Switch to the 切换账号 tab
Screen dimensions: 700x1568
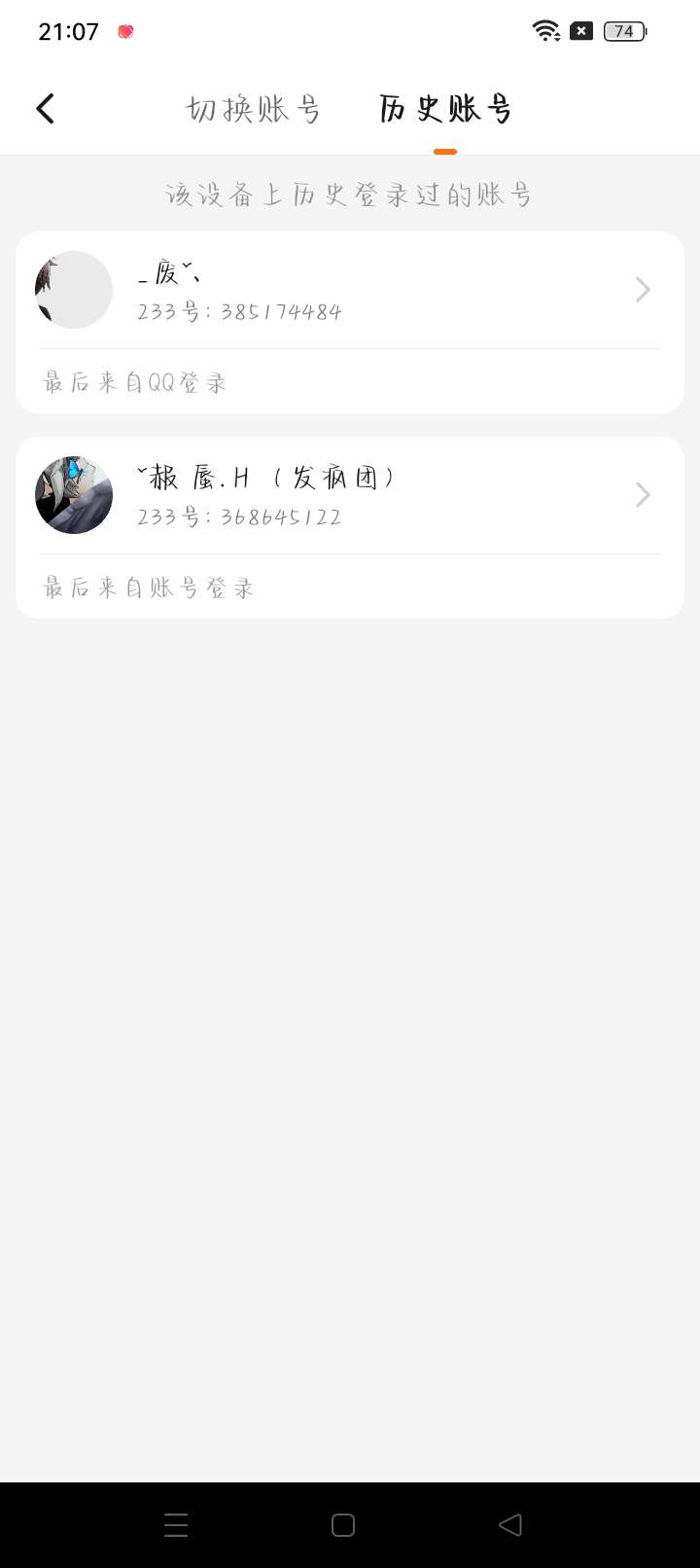click(253, 109)
